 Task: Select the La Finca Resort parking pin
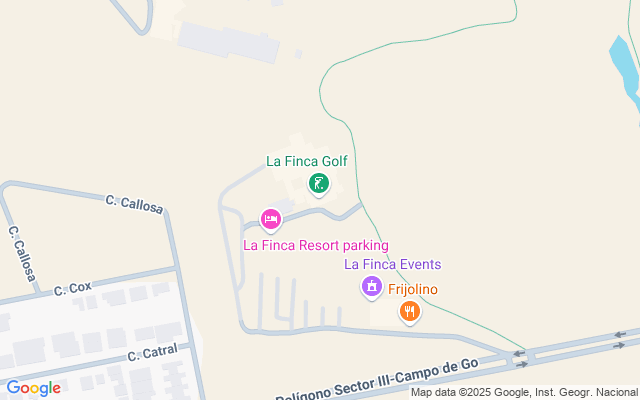click(270, 218)
